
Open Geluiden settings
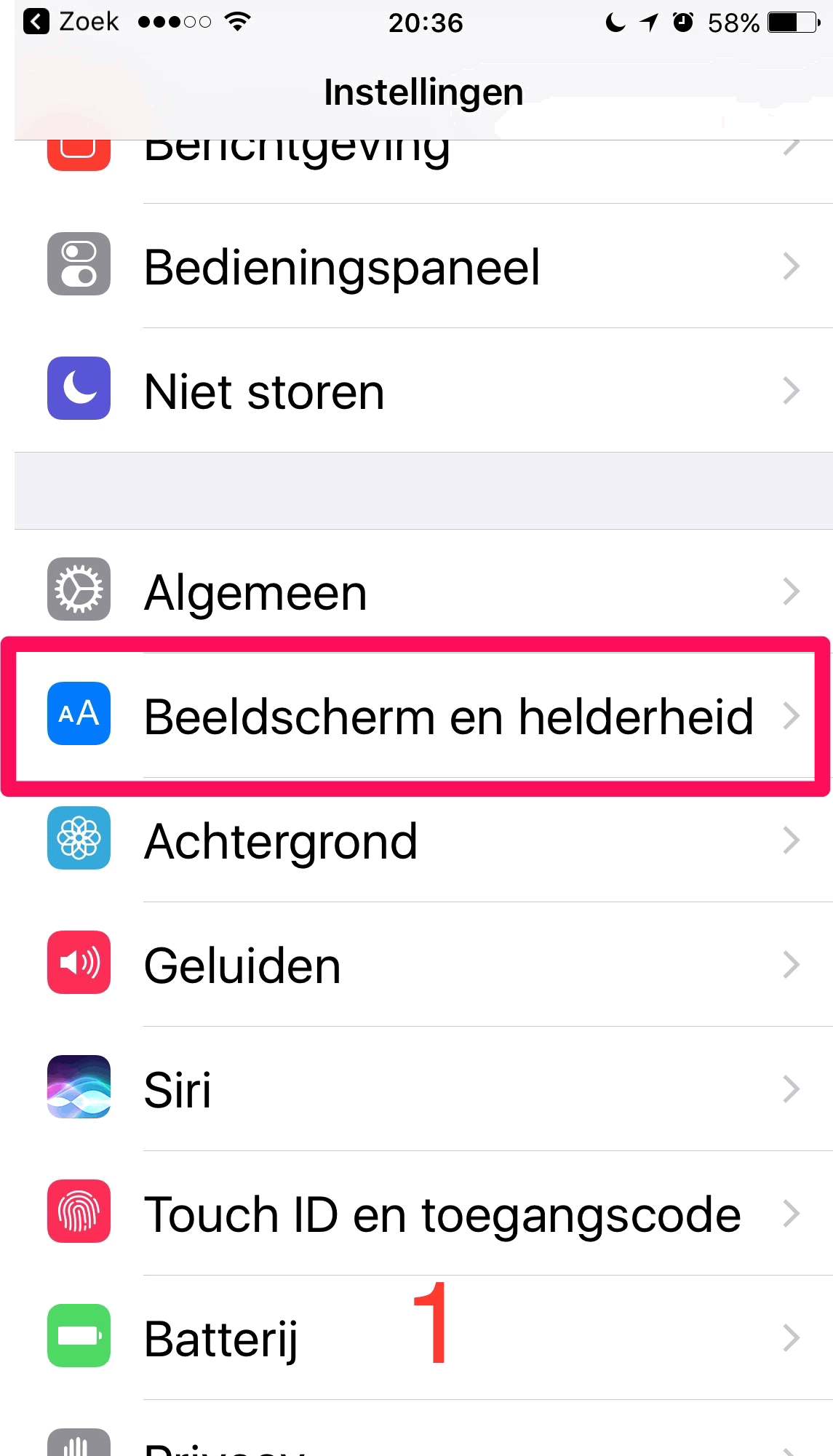click(x=423, y=965)
